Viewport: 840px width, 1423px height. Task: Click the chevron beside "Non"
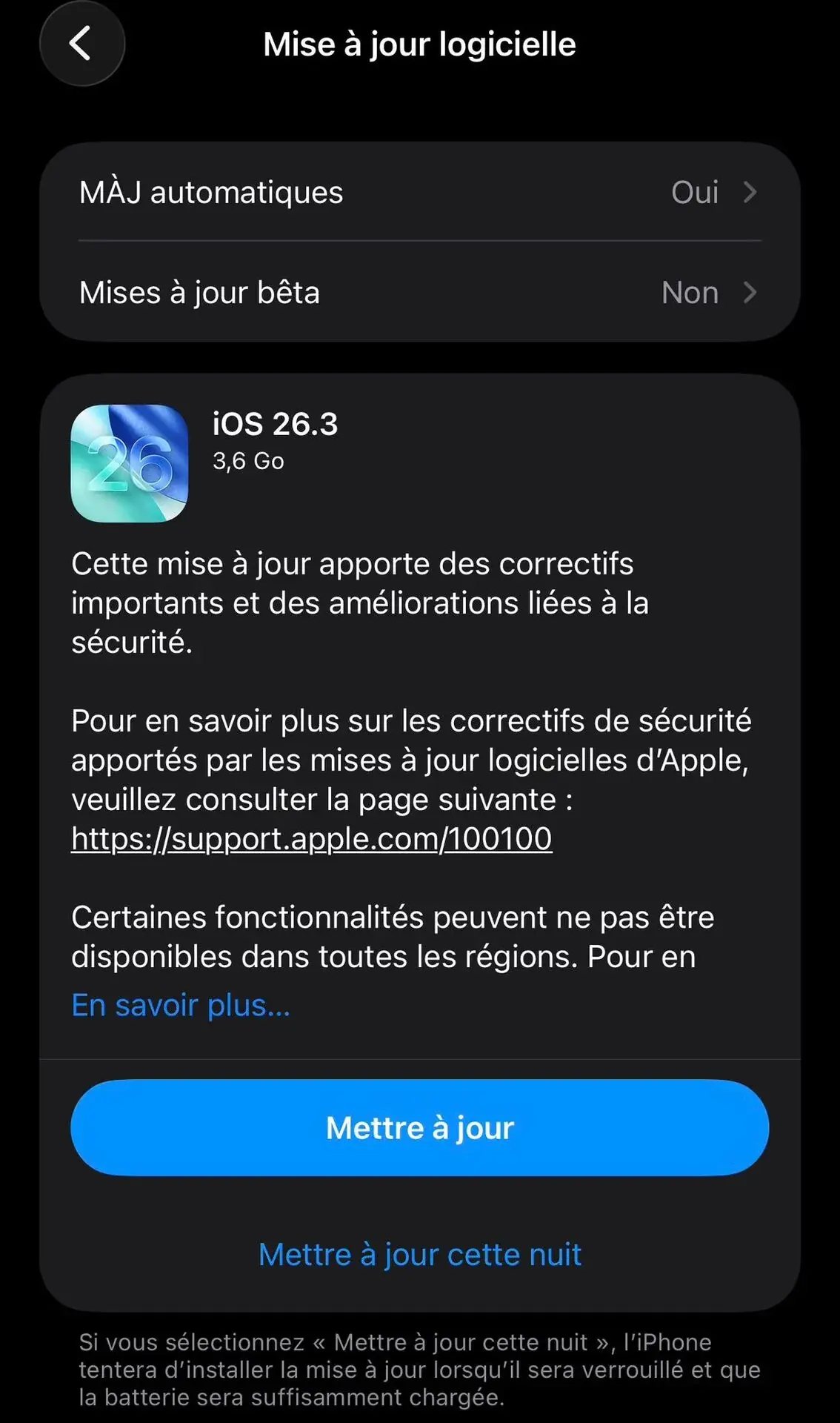point(751,292)
